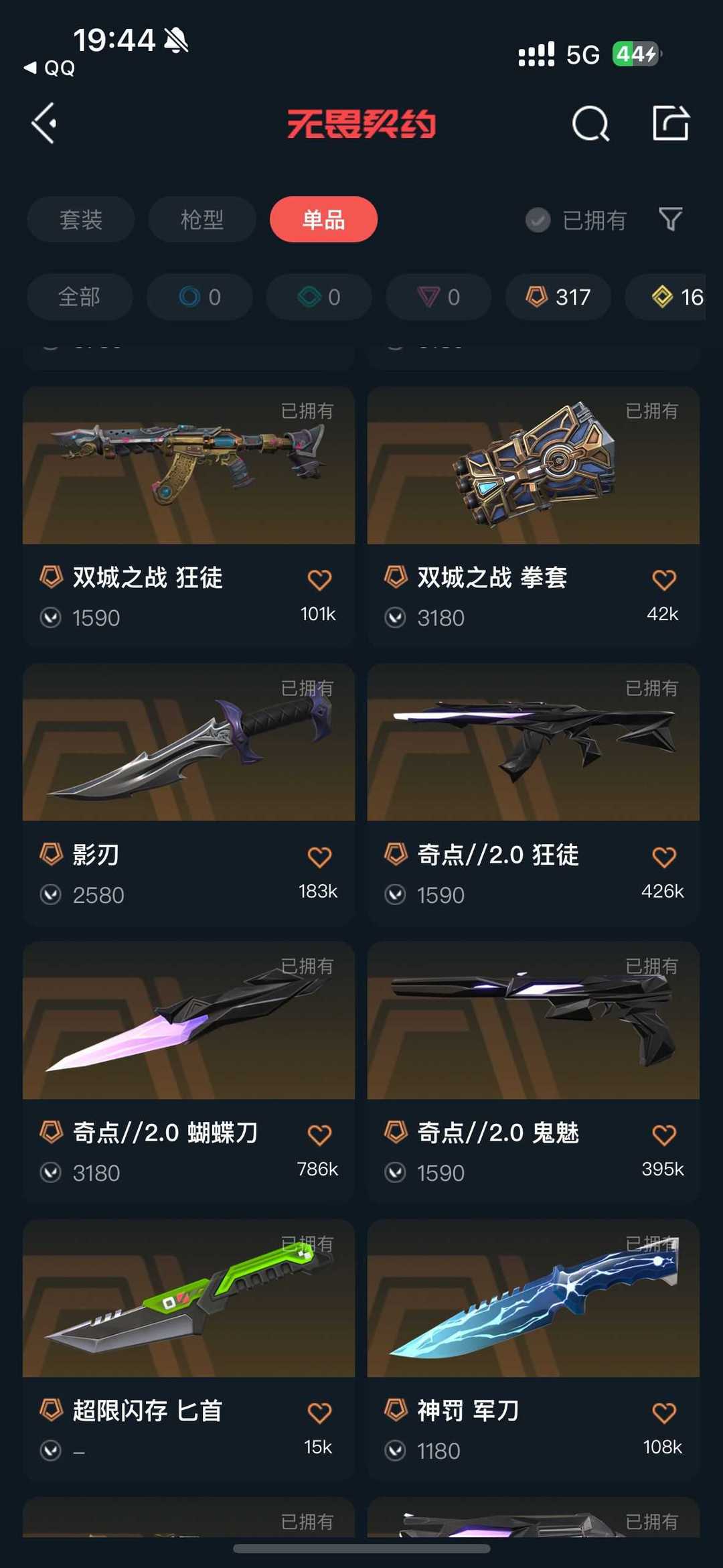
Task: Filter by the orange 317 rarity chip
Action: click(x=558, y=297)
